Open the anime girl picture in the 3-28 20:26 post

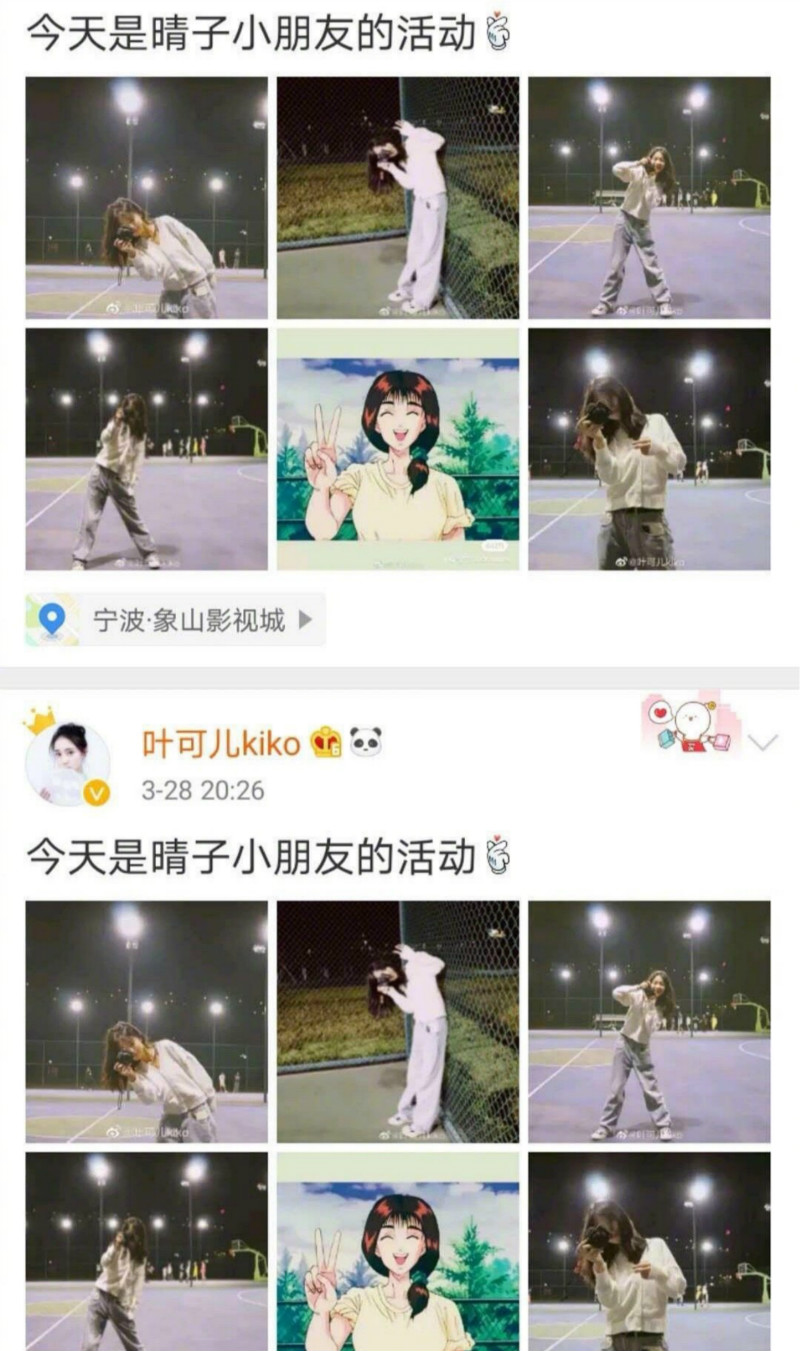pyautogui.click(x=398, y=1250)
